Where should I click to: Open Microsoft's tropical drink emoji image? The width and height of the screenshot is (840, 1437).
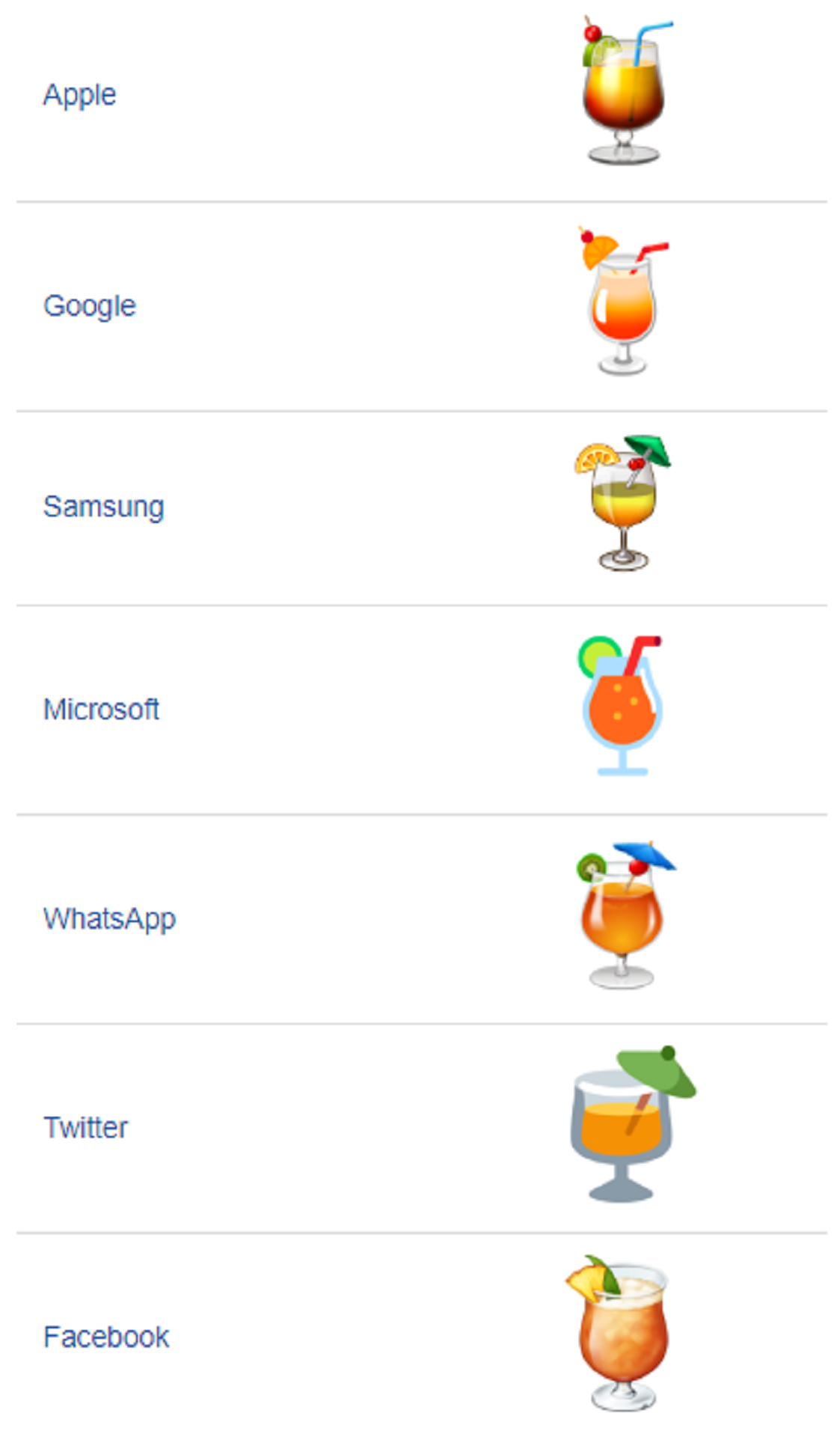621,706
